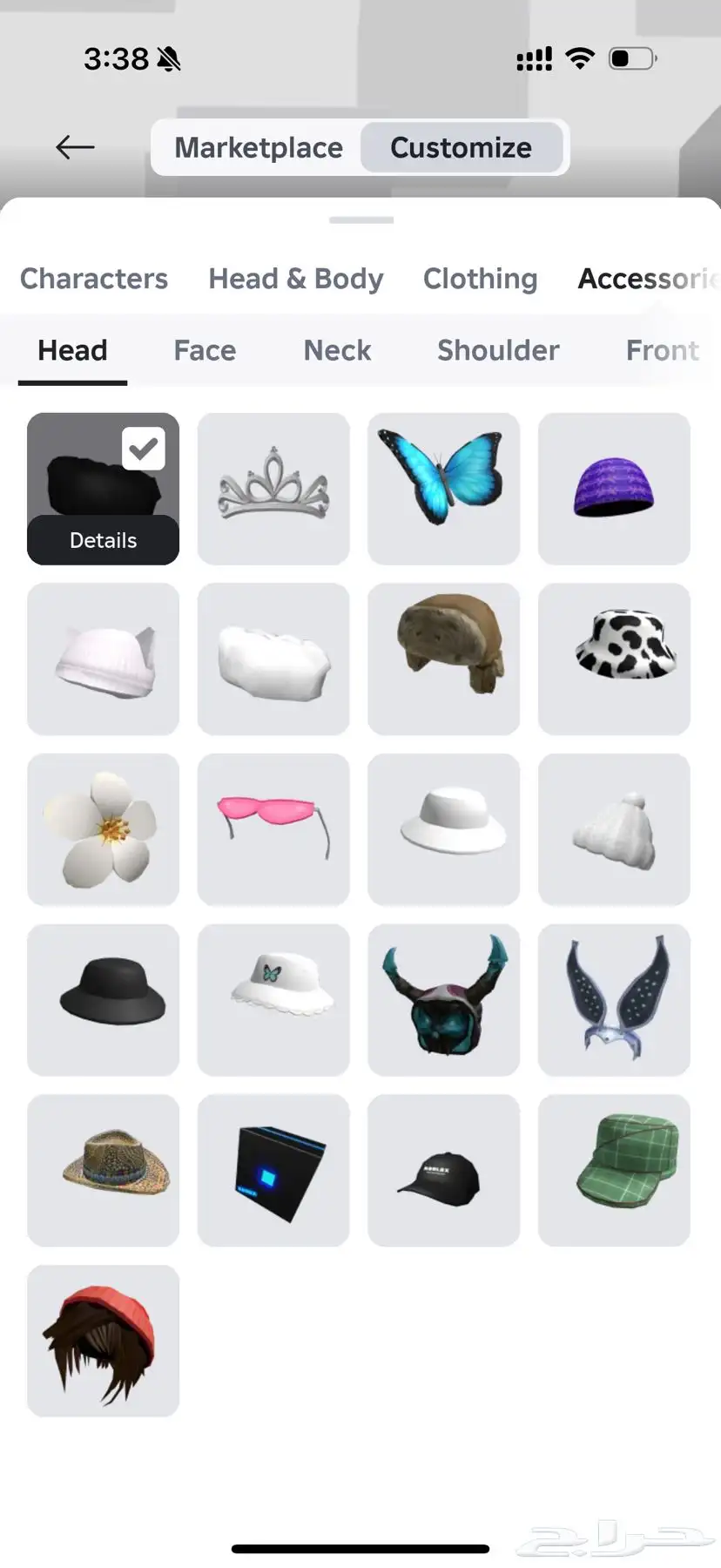This screenshot has width=721, height=1568.
Task: Go back with the arrow icon
Action: 75,147
